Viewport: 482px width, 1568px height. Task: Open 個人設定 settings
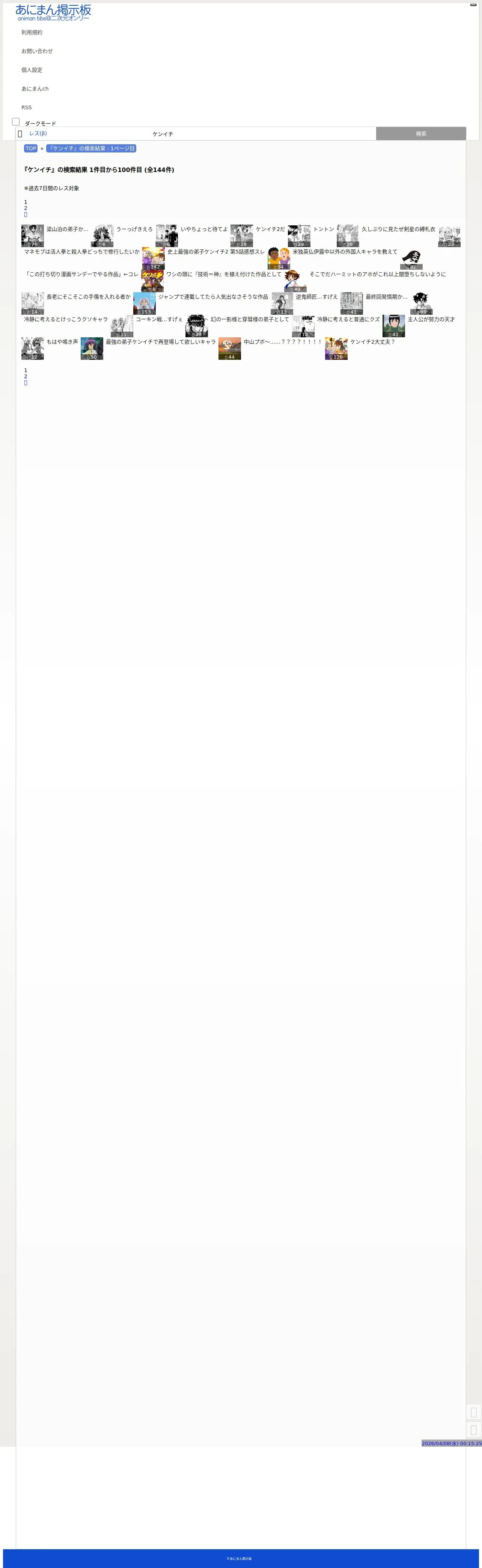tap(32, 70)
